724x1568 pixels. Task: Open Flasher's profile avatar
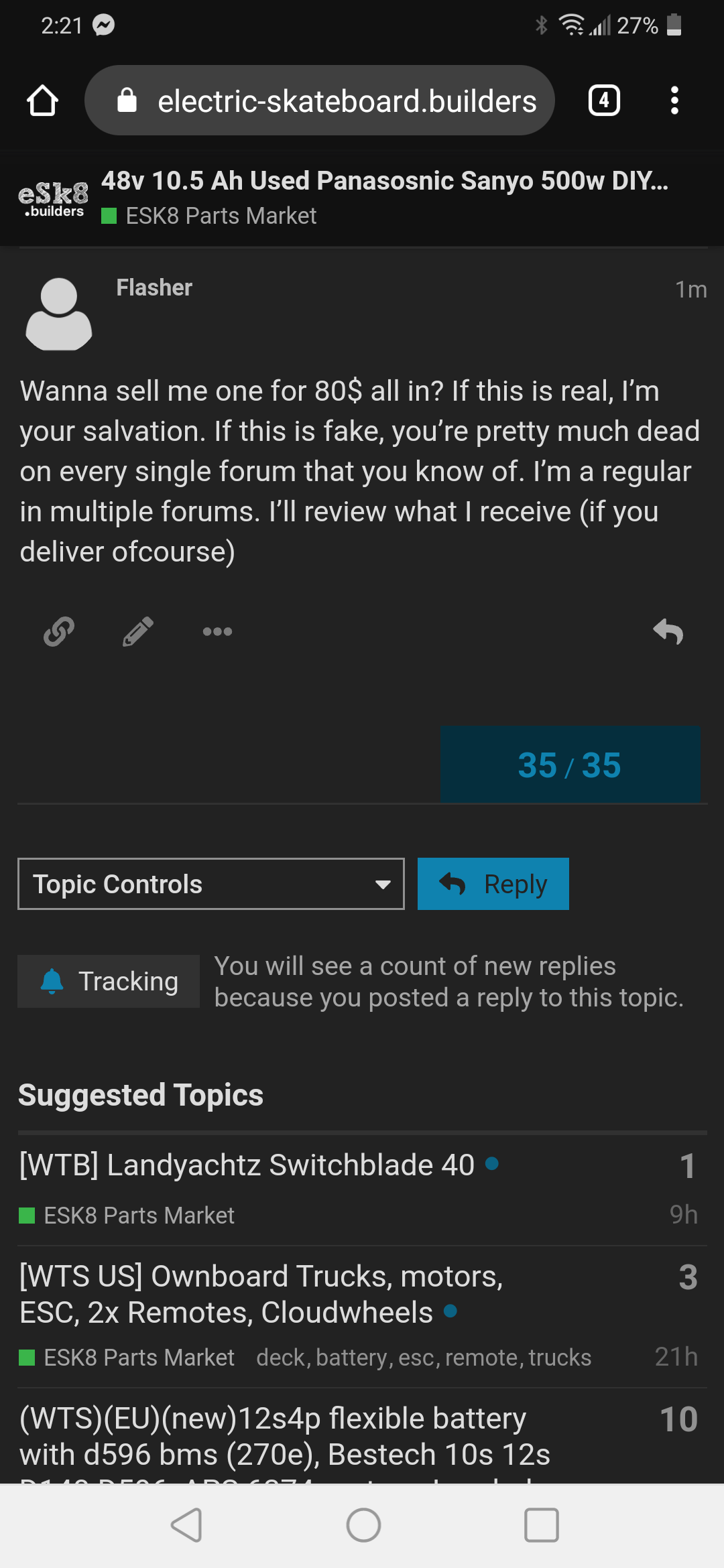[59, 314]
